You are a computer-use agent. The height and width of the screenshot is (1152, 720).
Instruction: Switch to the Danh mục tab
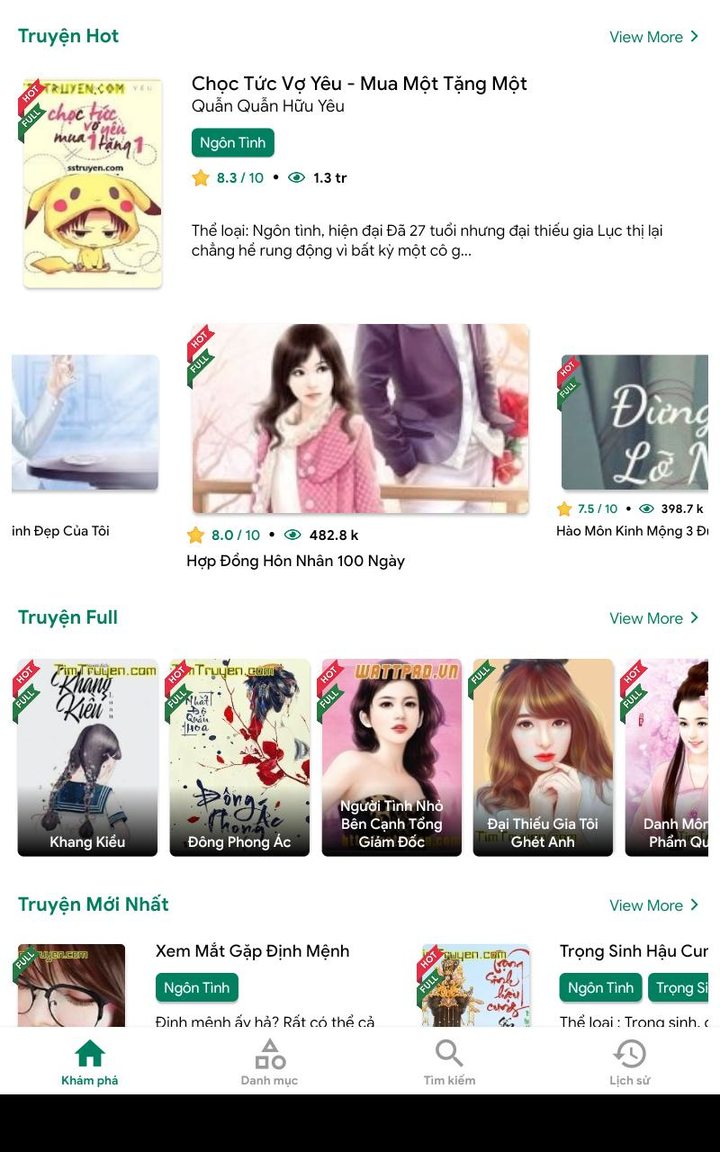(x=269, y=1061)
